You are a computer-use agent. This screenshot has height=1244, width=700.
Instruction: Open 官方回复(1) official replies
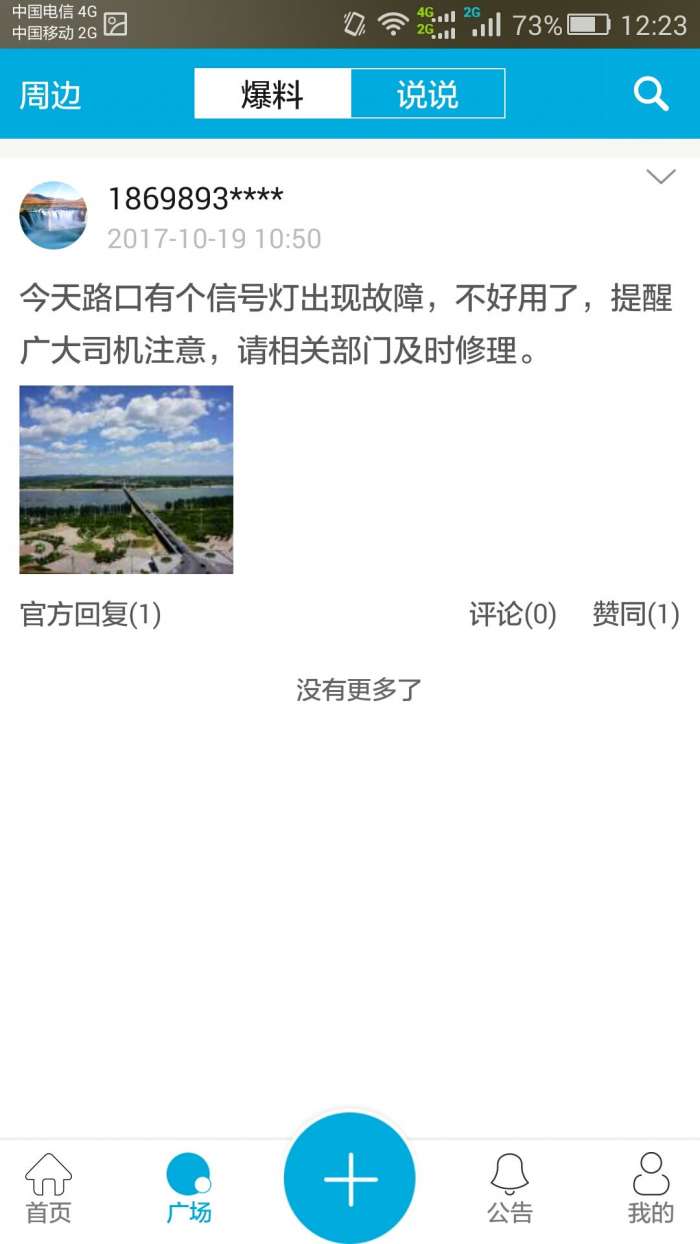90,614
